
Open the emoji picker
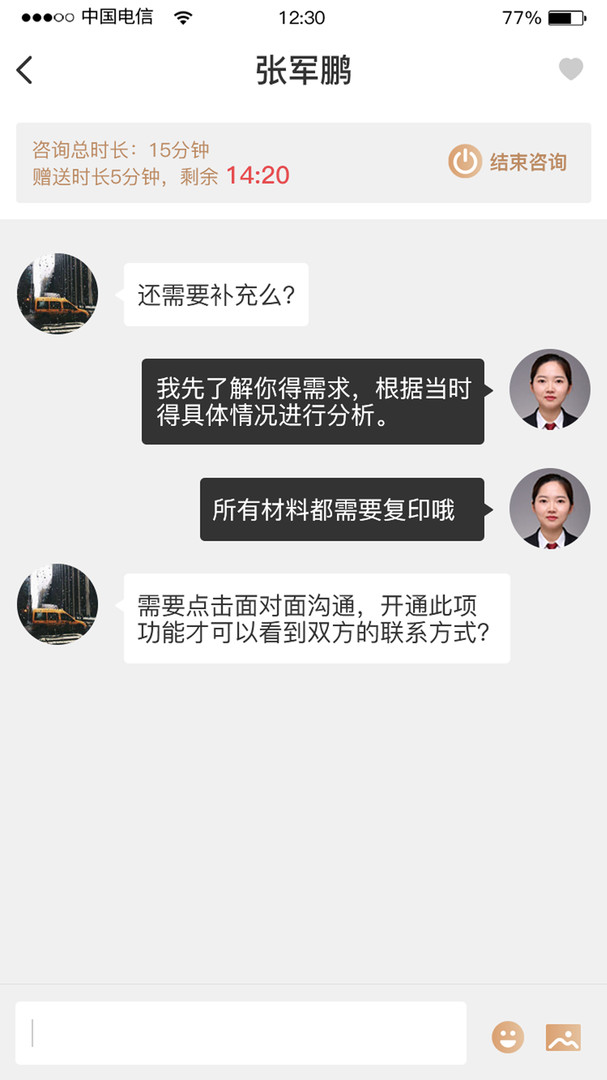tap(508, 1037)
